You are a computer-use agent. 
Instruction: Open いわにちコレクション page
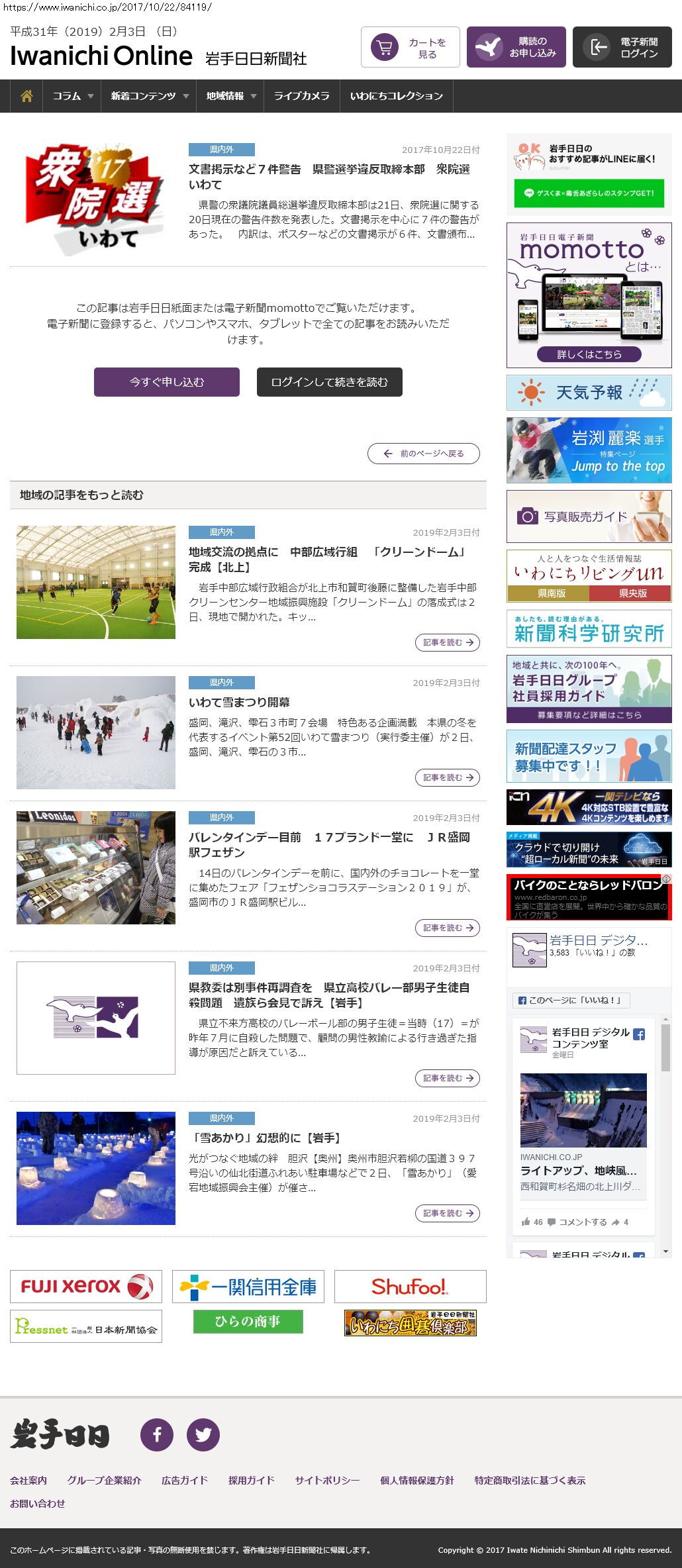pos(396,96)
